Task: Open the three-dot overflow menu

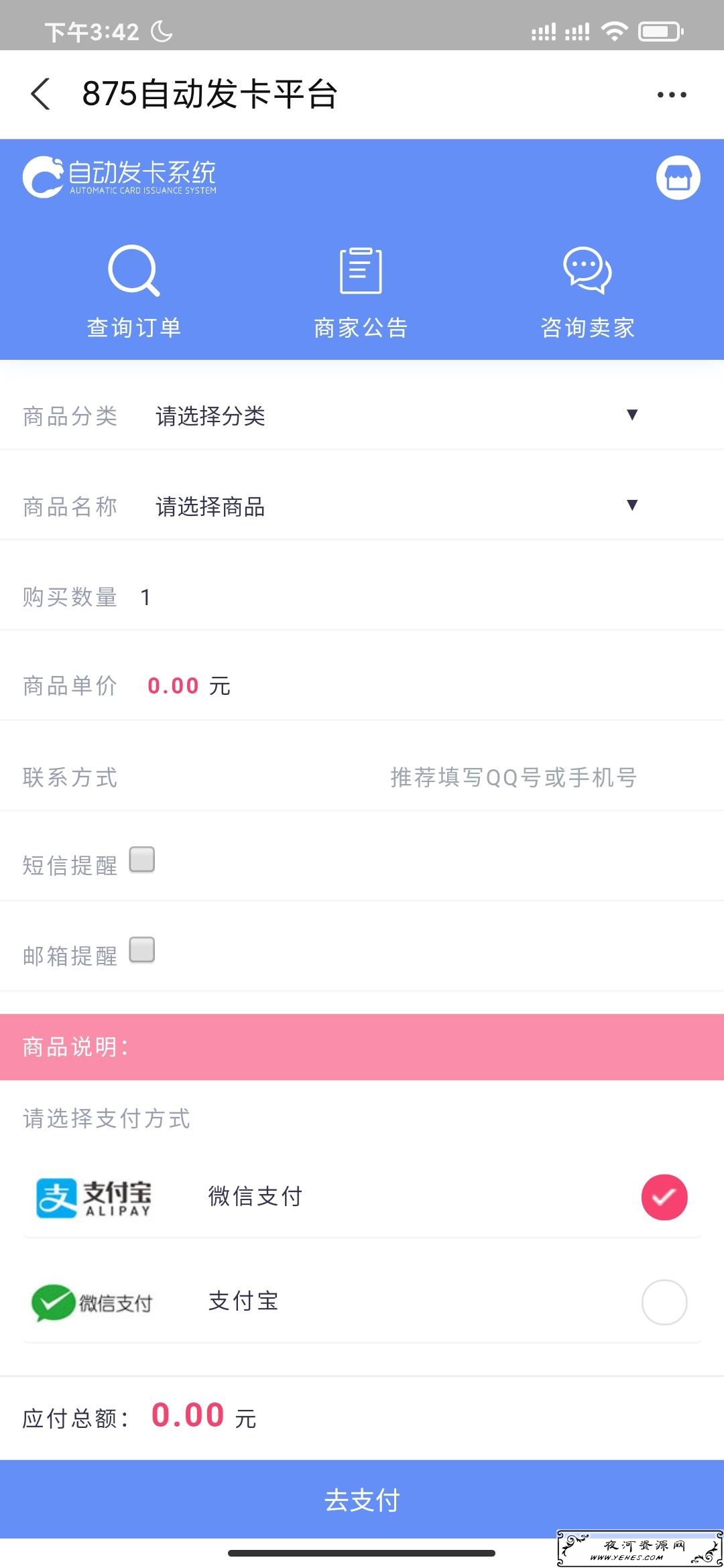Action: 672,94
